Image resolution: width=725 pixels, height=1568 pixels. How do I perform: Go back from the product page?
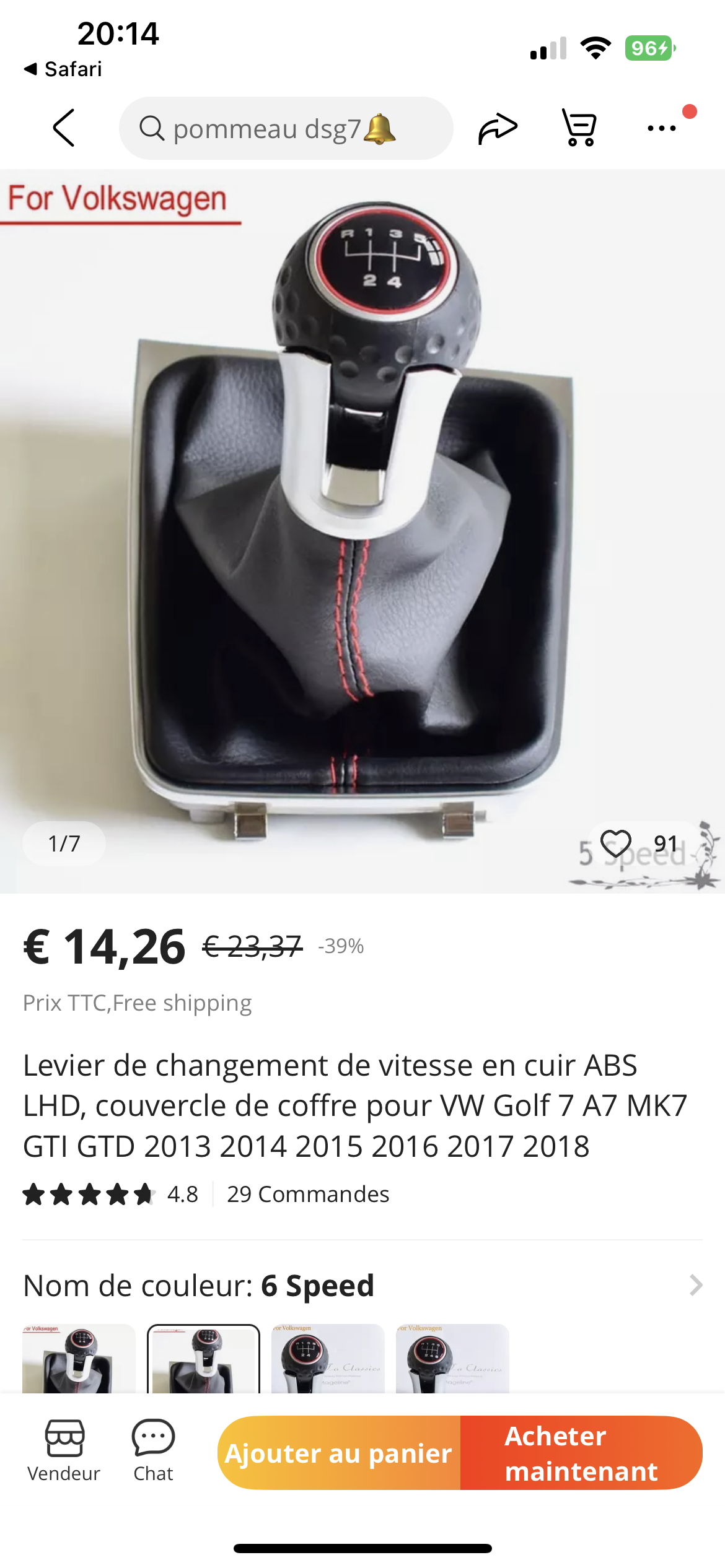point(64,128)
